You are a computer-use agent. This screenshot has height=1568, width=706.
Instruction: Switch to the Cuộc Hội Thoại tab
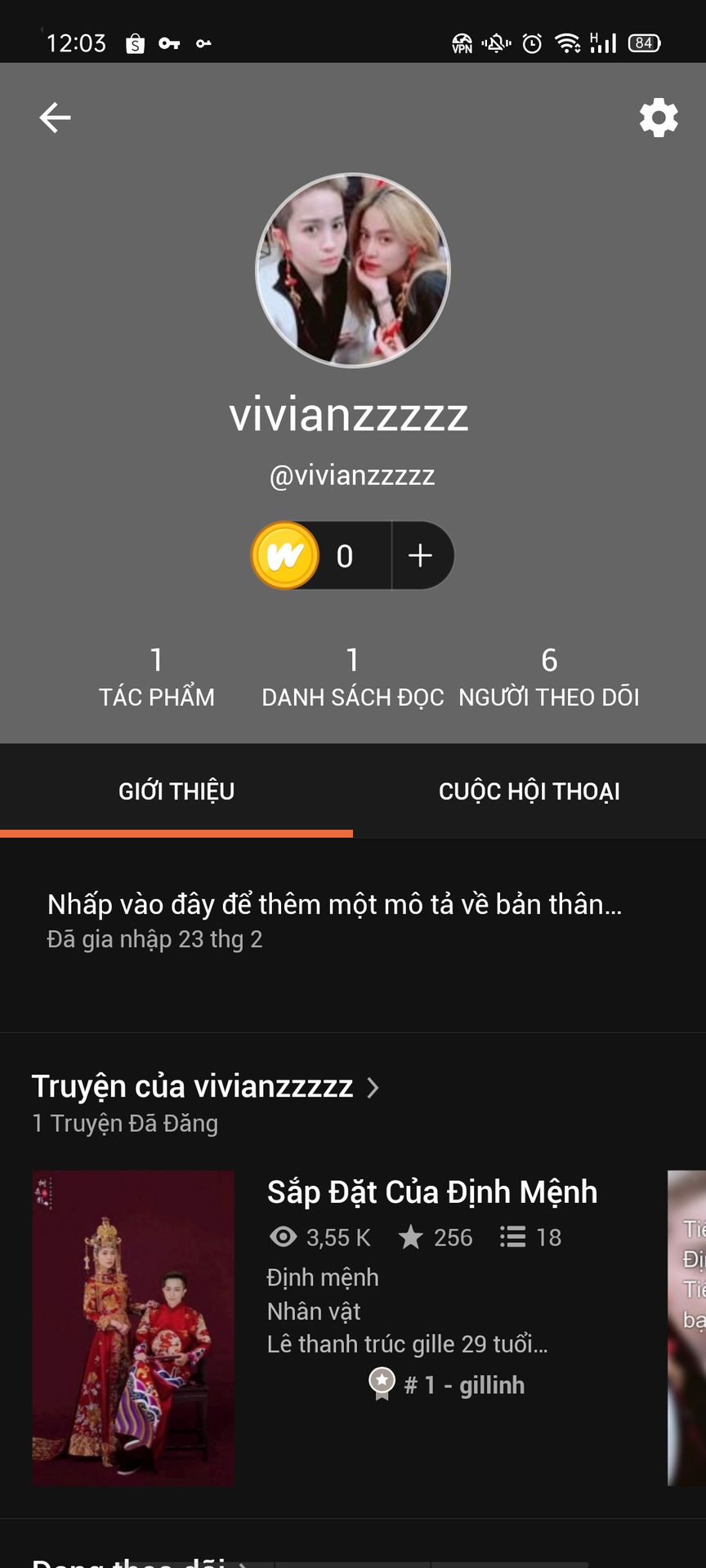click(529, 791)
